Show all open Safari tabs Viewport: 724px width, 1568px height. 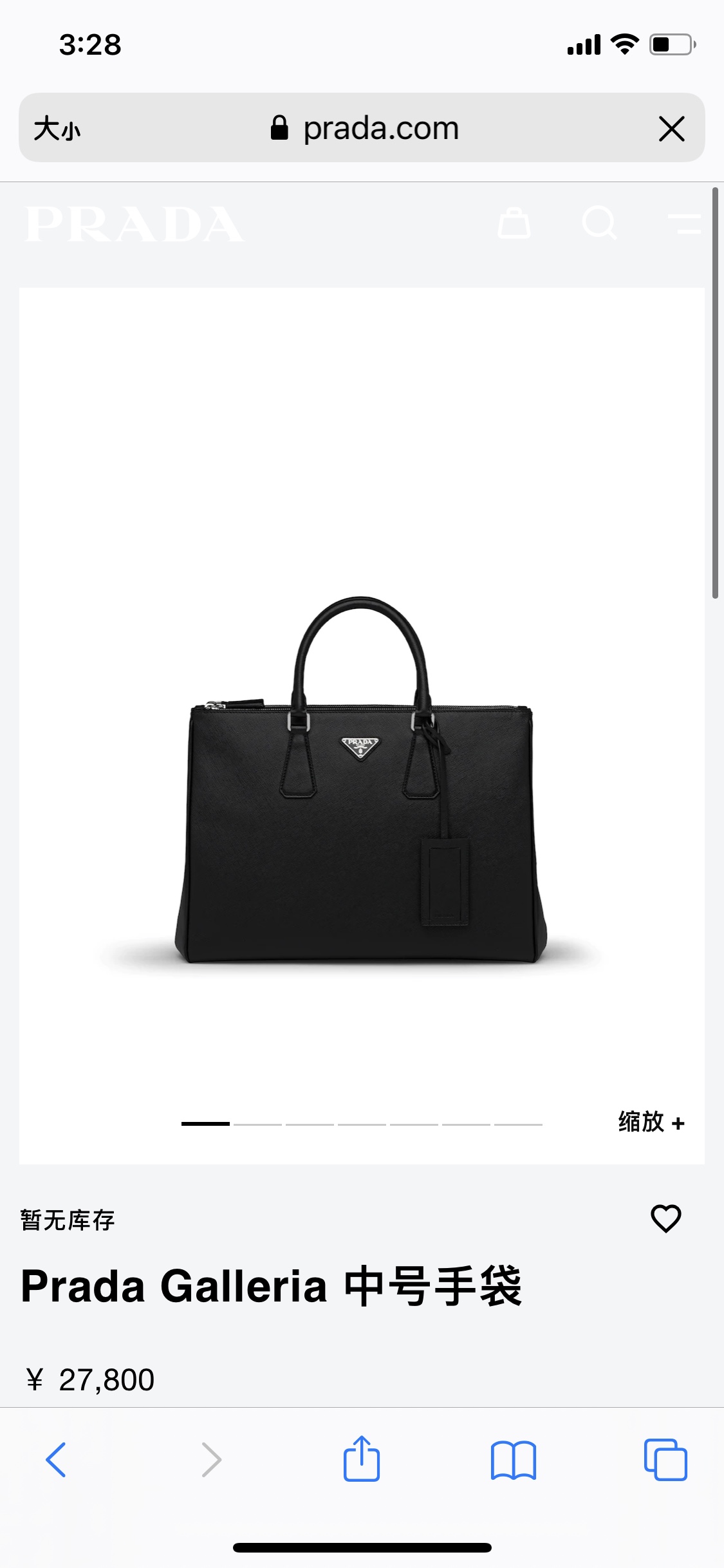click(665, 1459)
